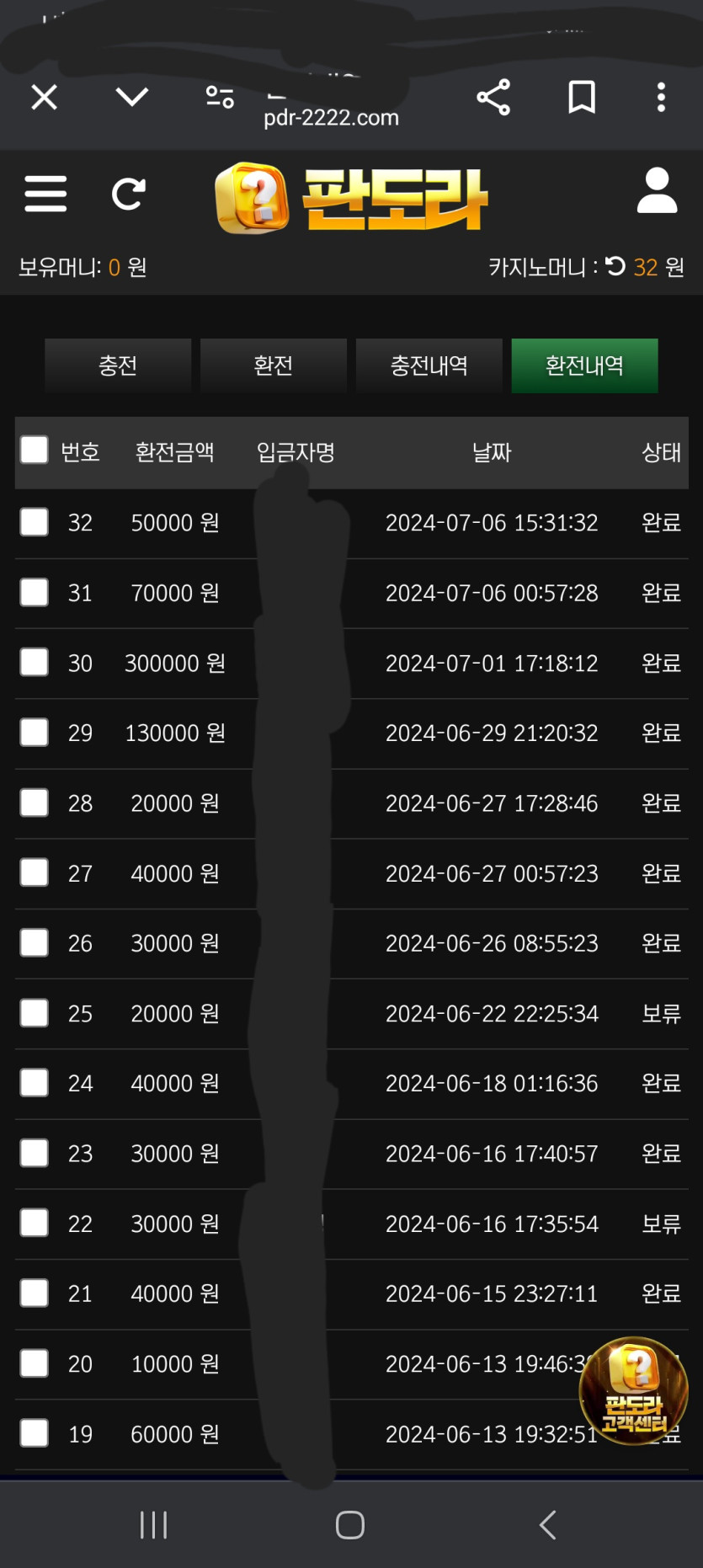Open the 판도라 고객센터 floating button
The width and height of the screenshot is (703, 1568).
(x=634, y=1391)
